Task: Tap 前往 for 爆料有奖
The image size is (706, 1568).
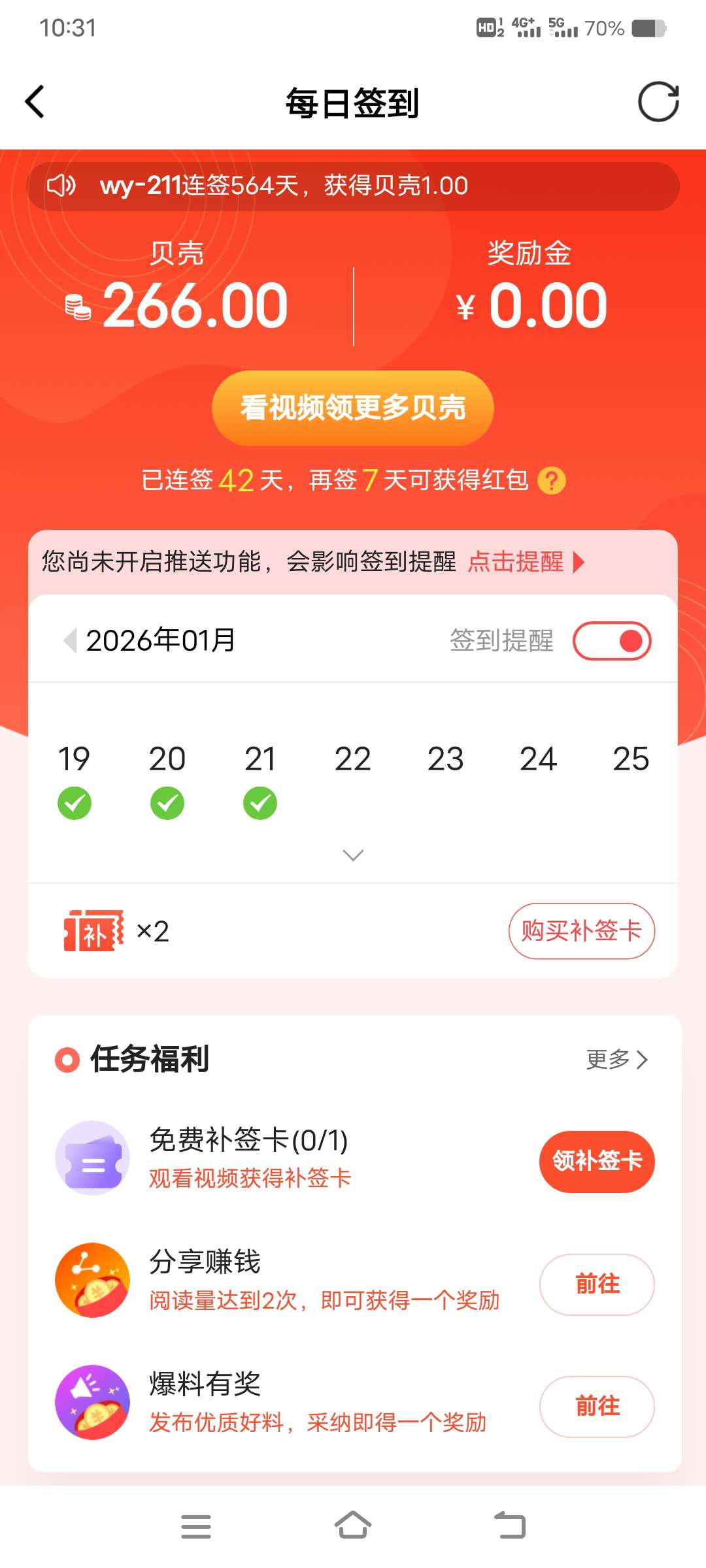Action: (596, 1406)
